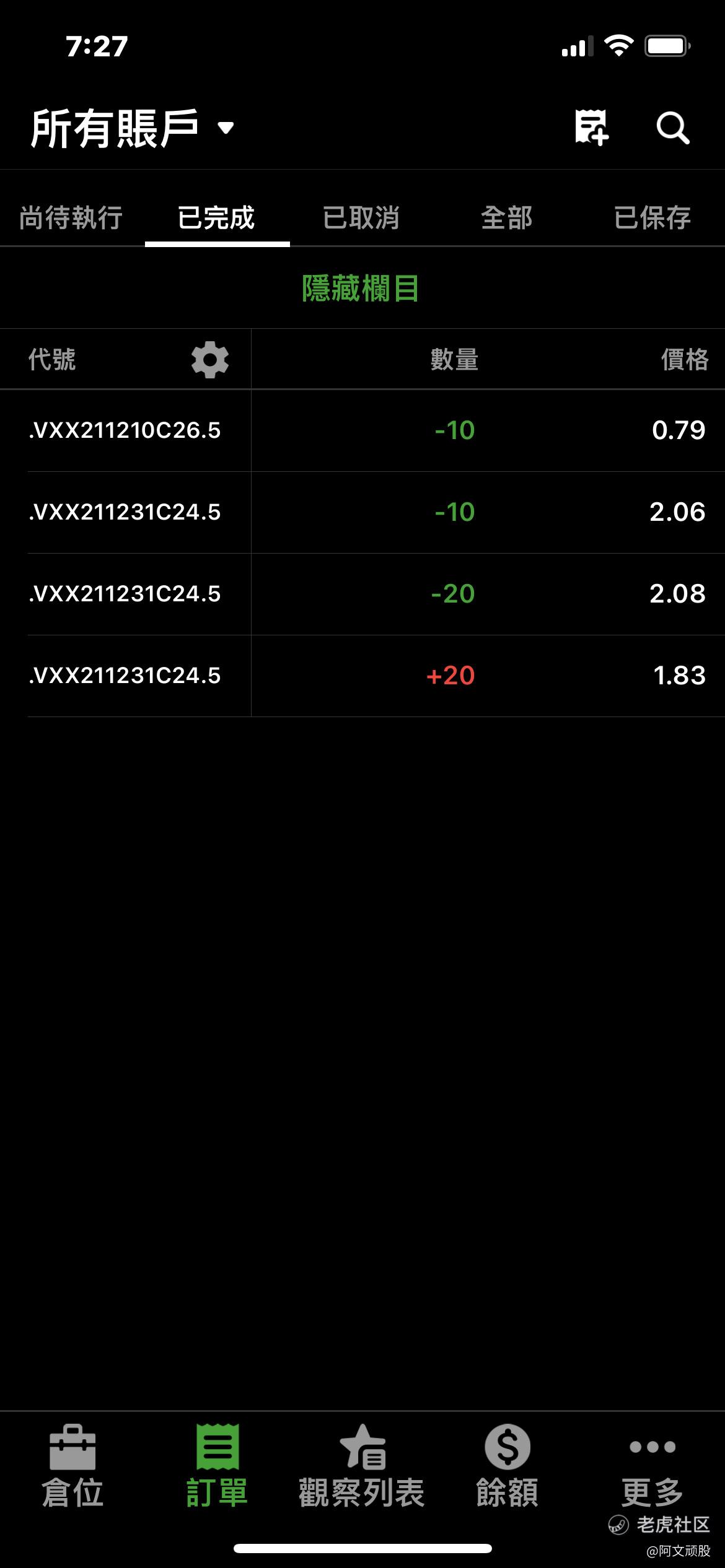Open column settings gear next to 代號
This screenshot has width=725, height=1568.
(x=210, y=359)
